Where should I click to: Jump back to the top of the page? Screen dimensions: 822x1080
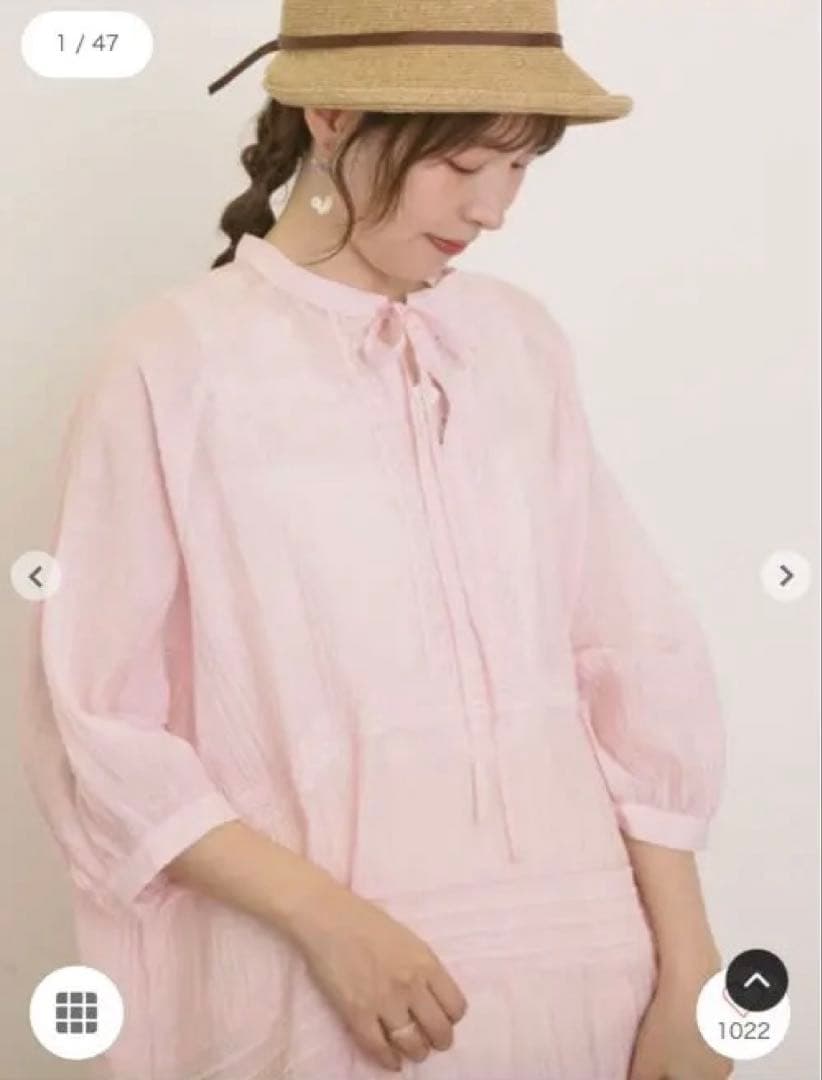[756, 979]
